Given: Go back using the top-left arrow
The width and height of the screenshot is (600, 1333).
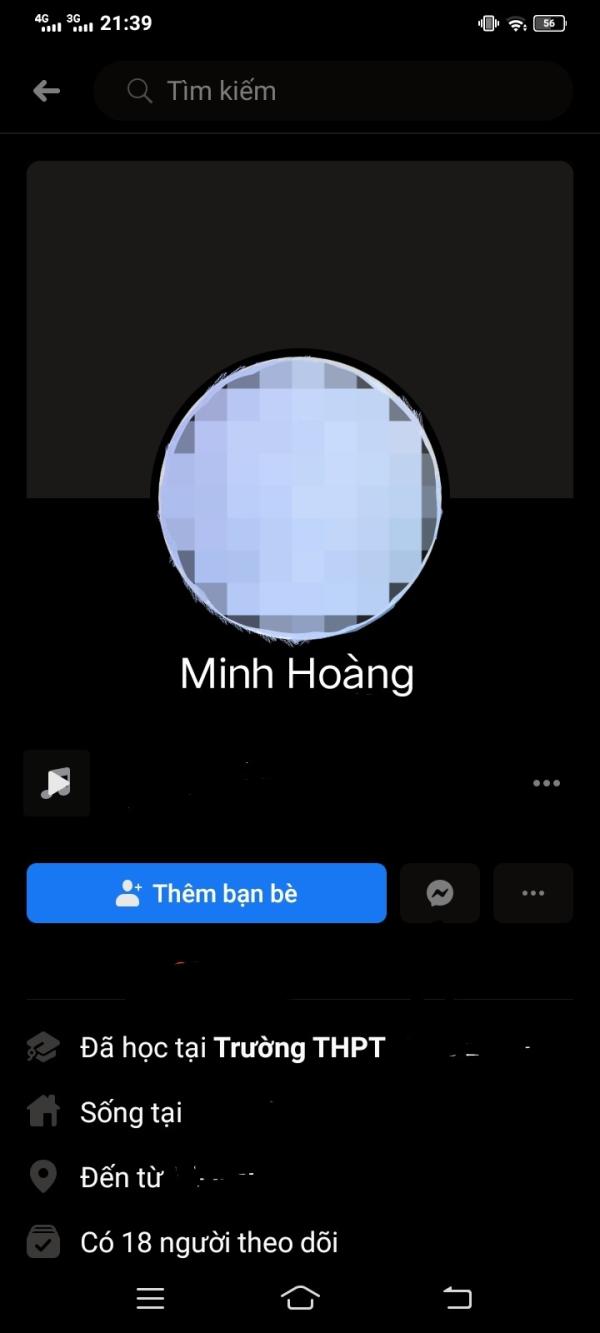Looking at the screenshot, I should click(46, 91).
